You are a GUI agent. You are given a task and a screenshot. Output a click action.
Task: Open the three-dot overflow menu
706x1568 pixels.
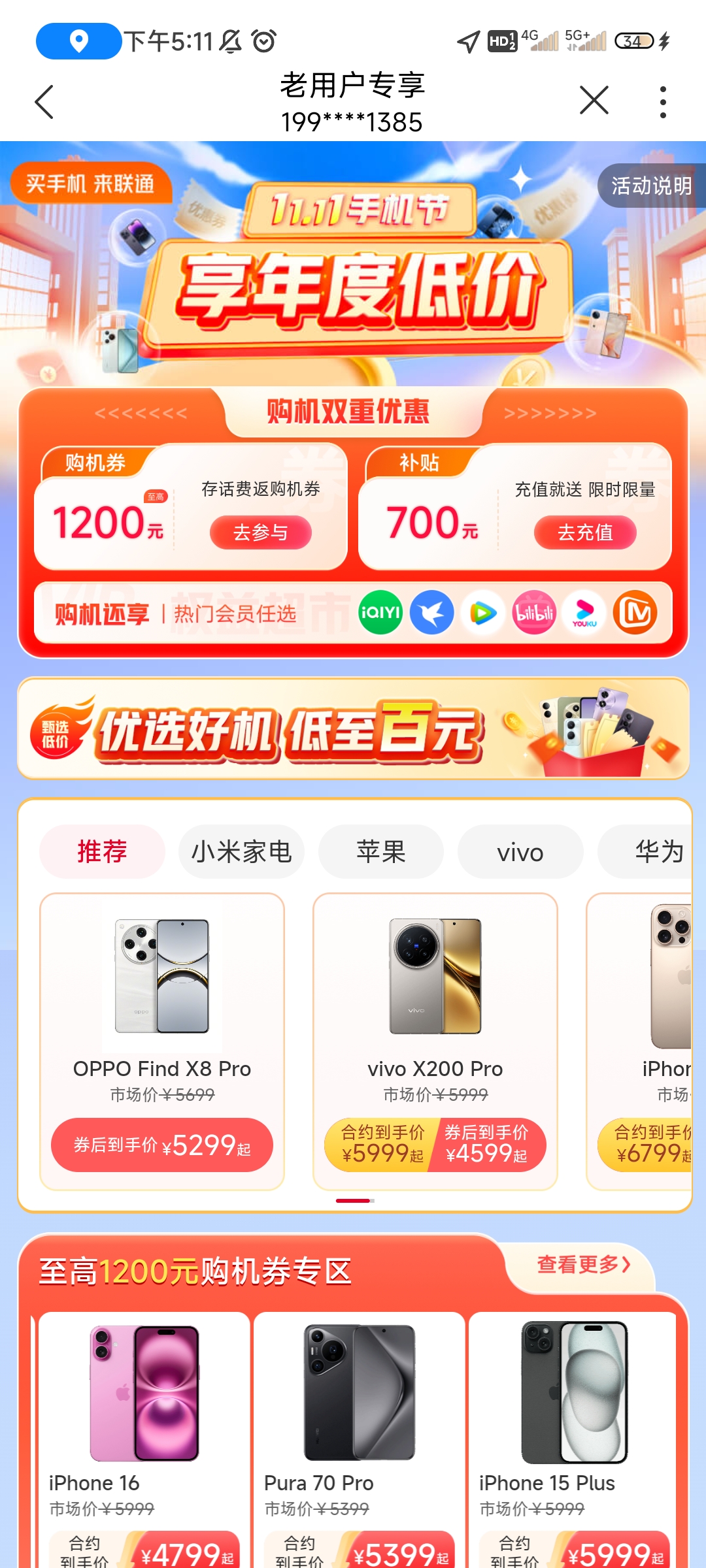[663, 102]
